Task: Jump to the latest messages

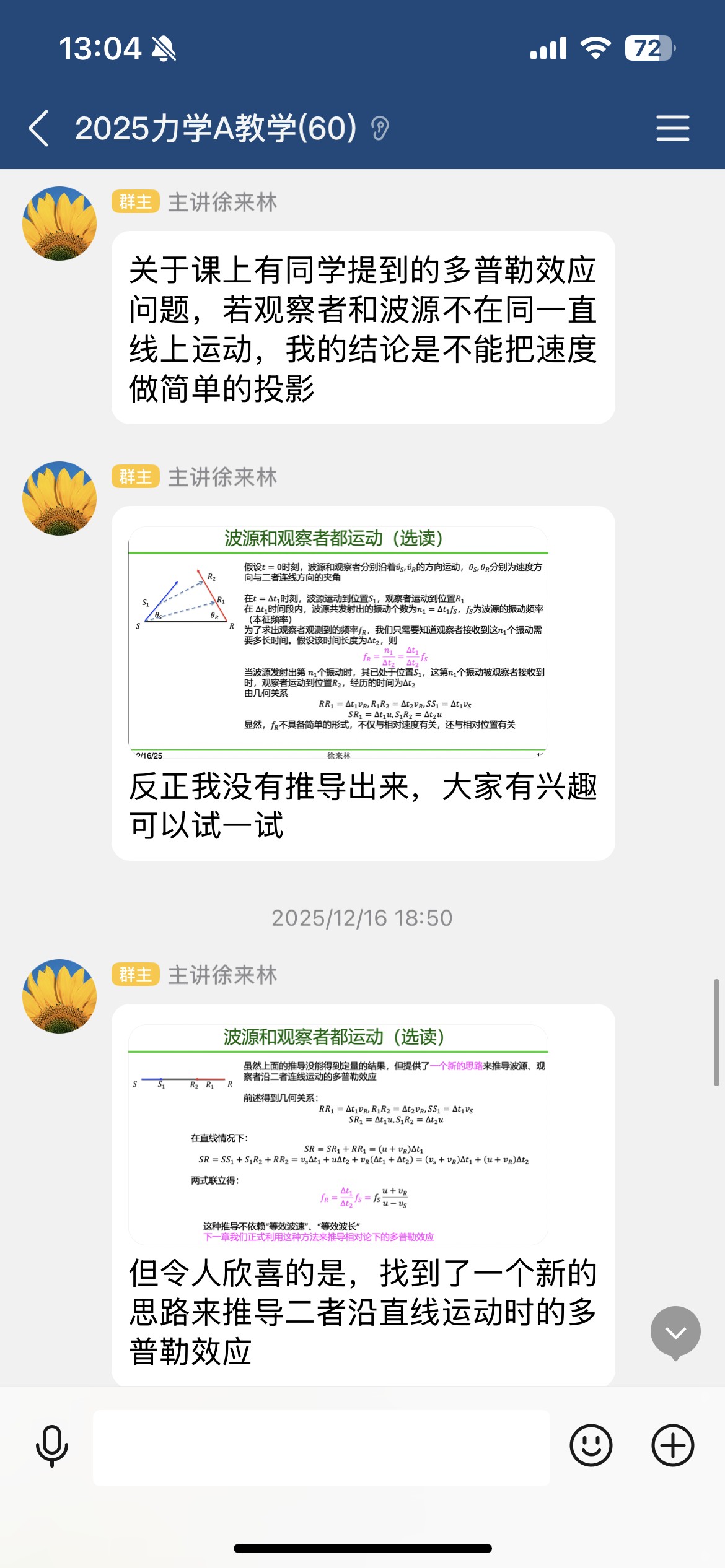Action: tap(675, 1331)
